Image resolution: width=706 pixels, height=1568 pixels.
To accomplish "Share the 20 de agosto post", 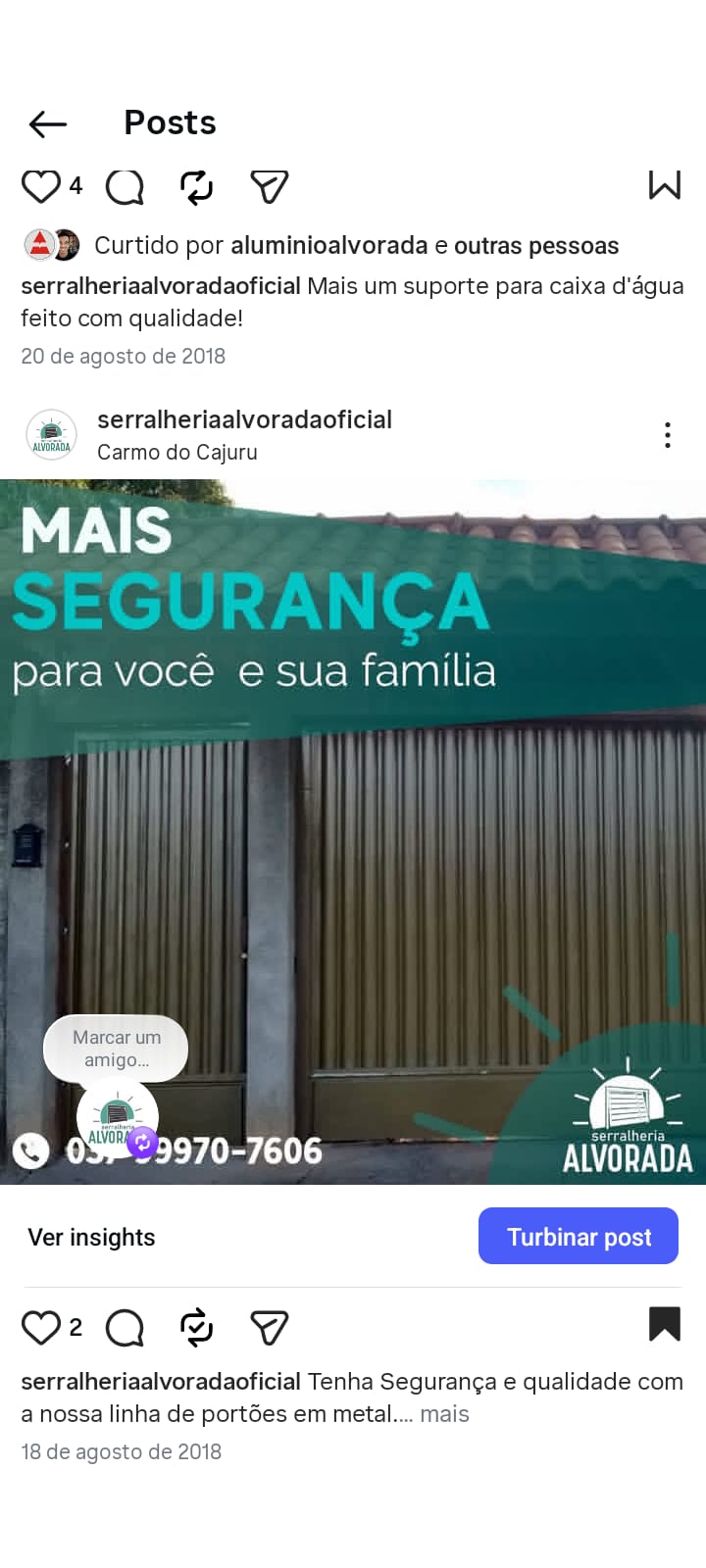I will 269,186.
